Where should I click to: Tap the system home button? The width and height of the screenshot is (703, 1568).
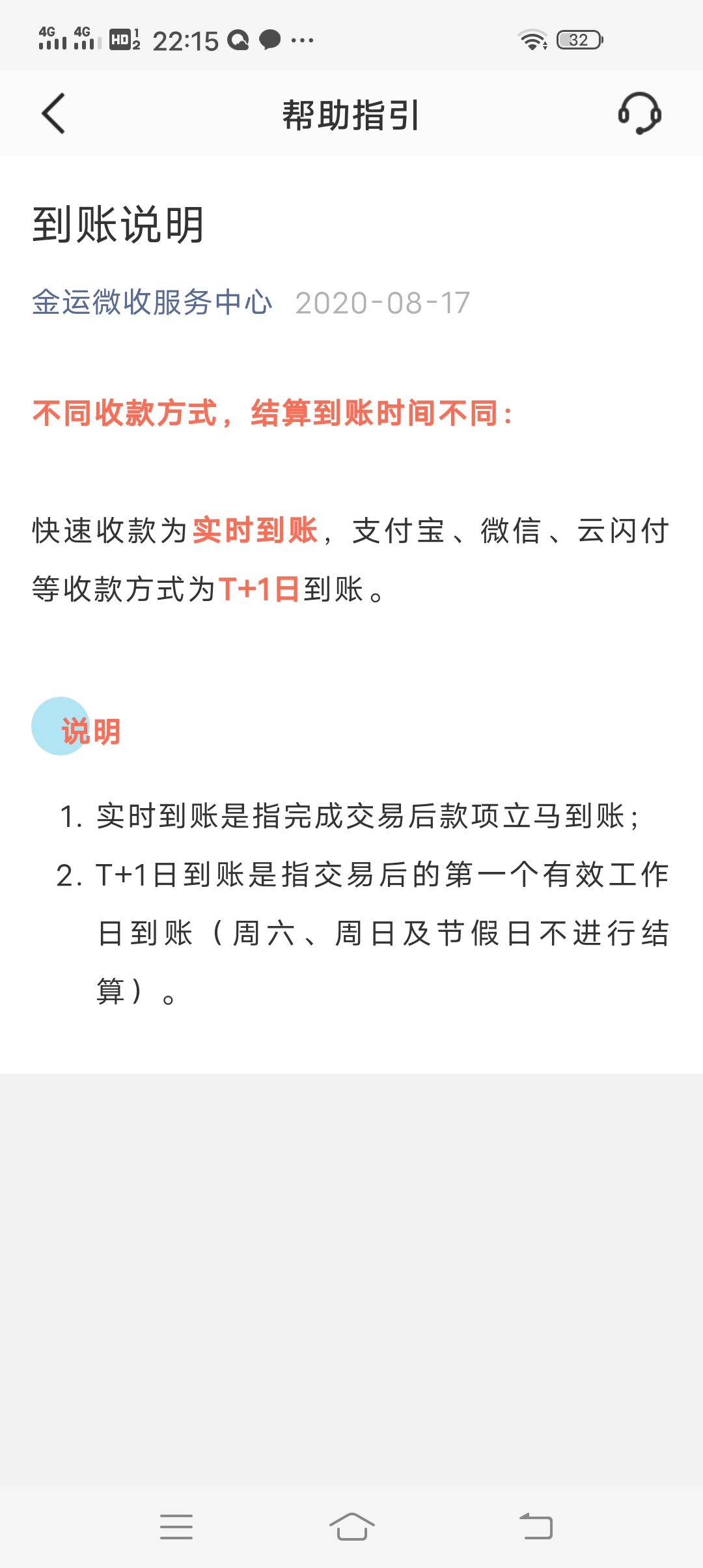pyautogui.click(x=351, y=1526)
